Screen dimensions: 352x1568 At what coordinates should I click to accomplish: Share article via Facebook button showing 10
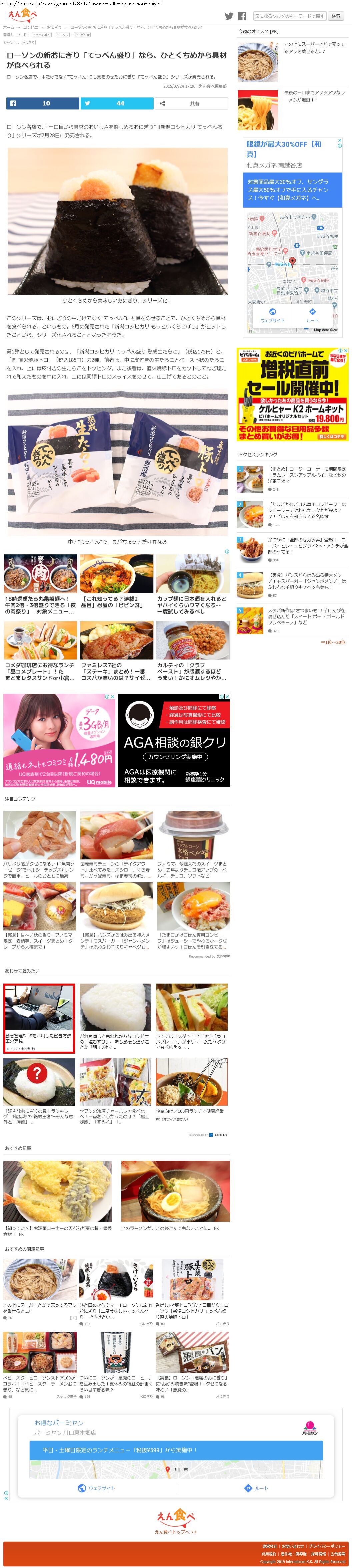point(43,103)
